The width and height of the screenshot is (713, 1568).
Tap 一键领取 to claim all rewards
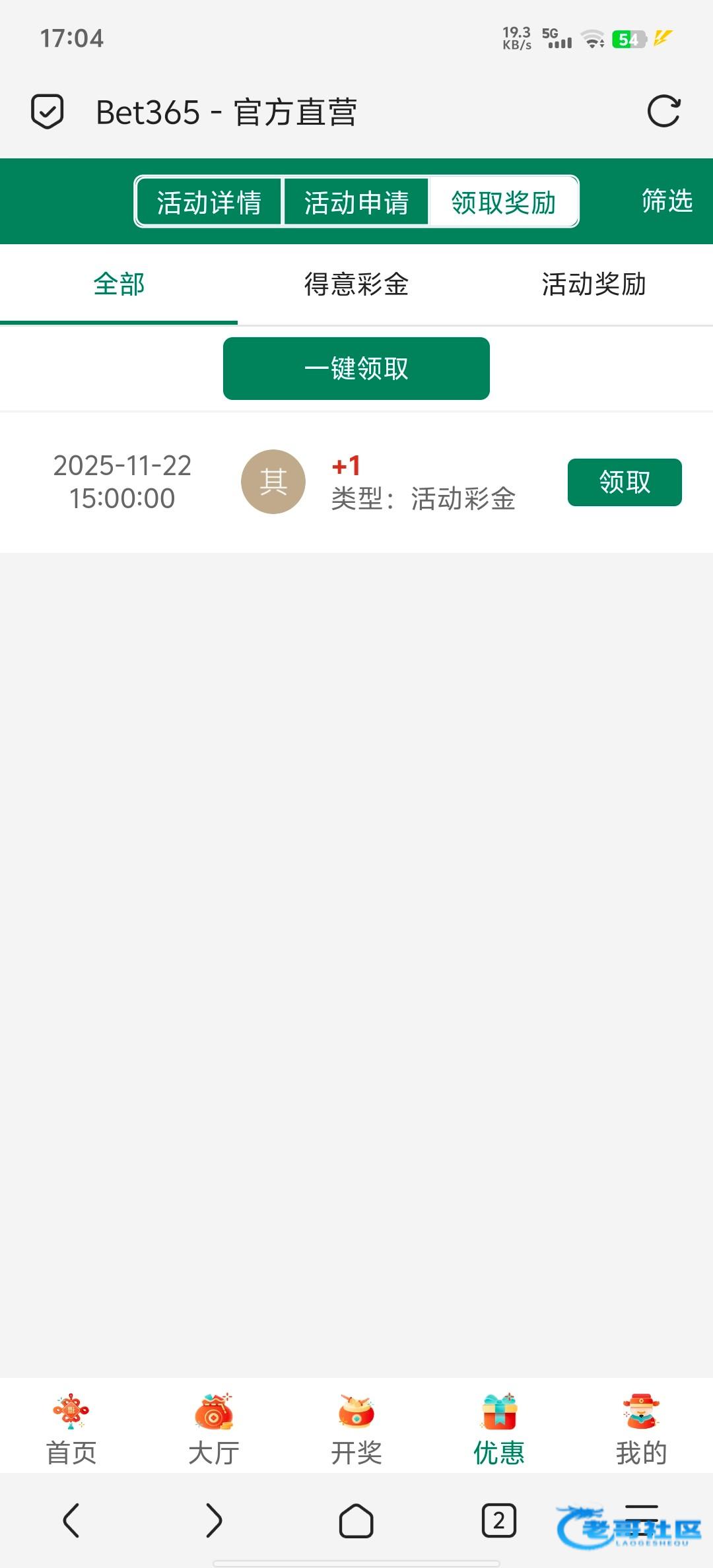pyautogui.click(x=356, y=368)
